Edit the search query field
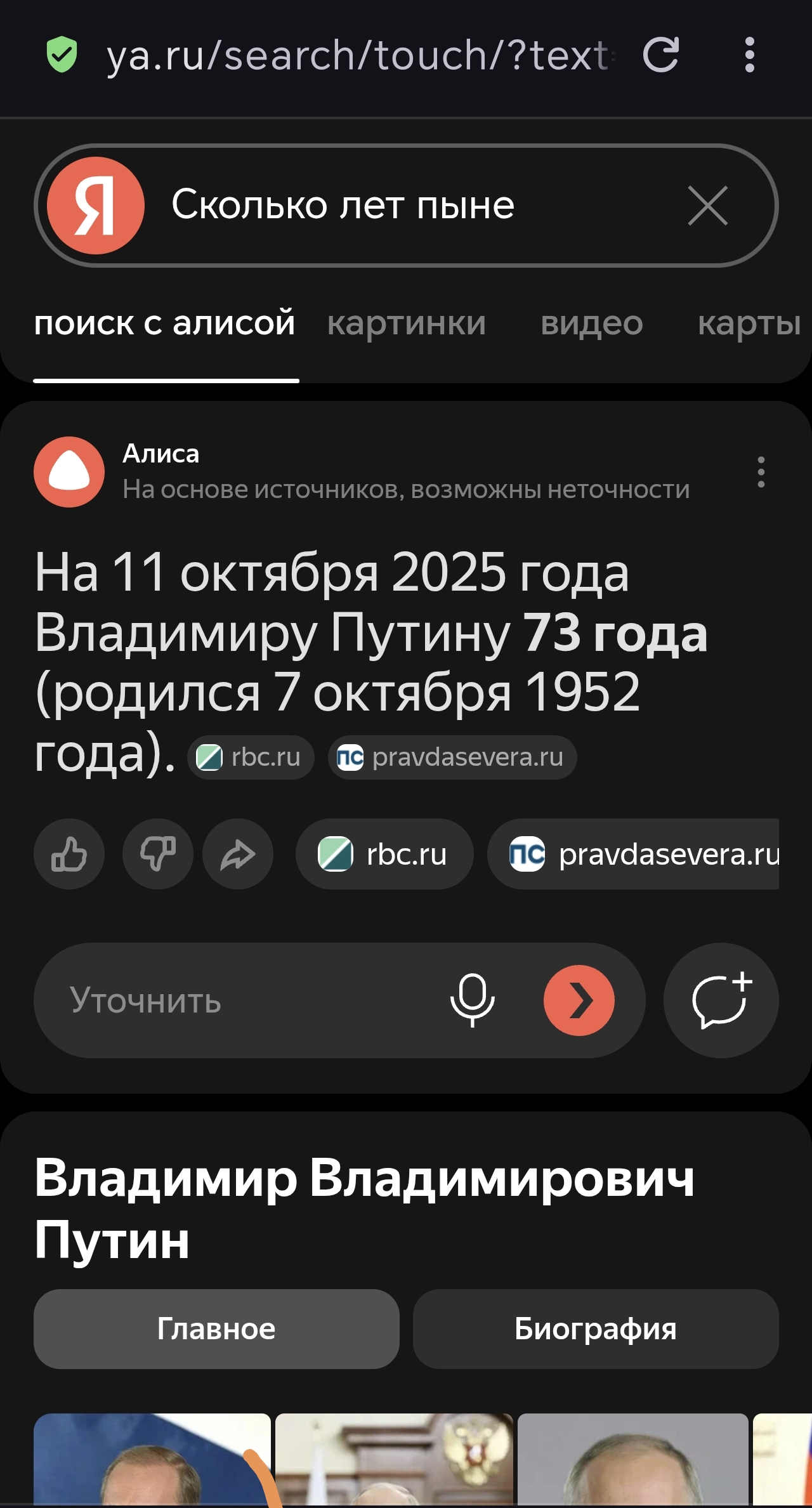The width and height of the screenshot is (812, 1508). coord(406,206)
